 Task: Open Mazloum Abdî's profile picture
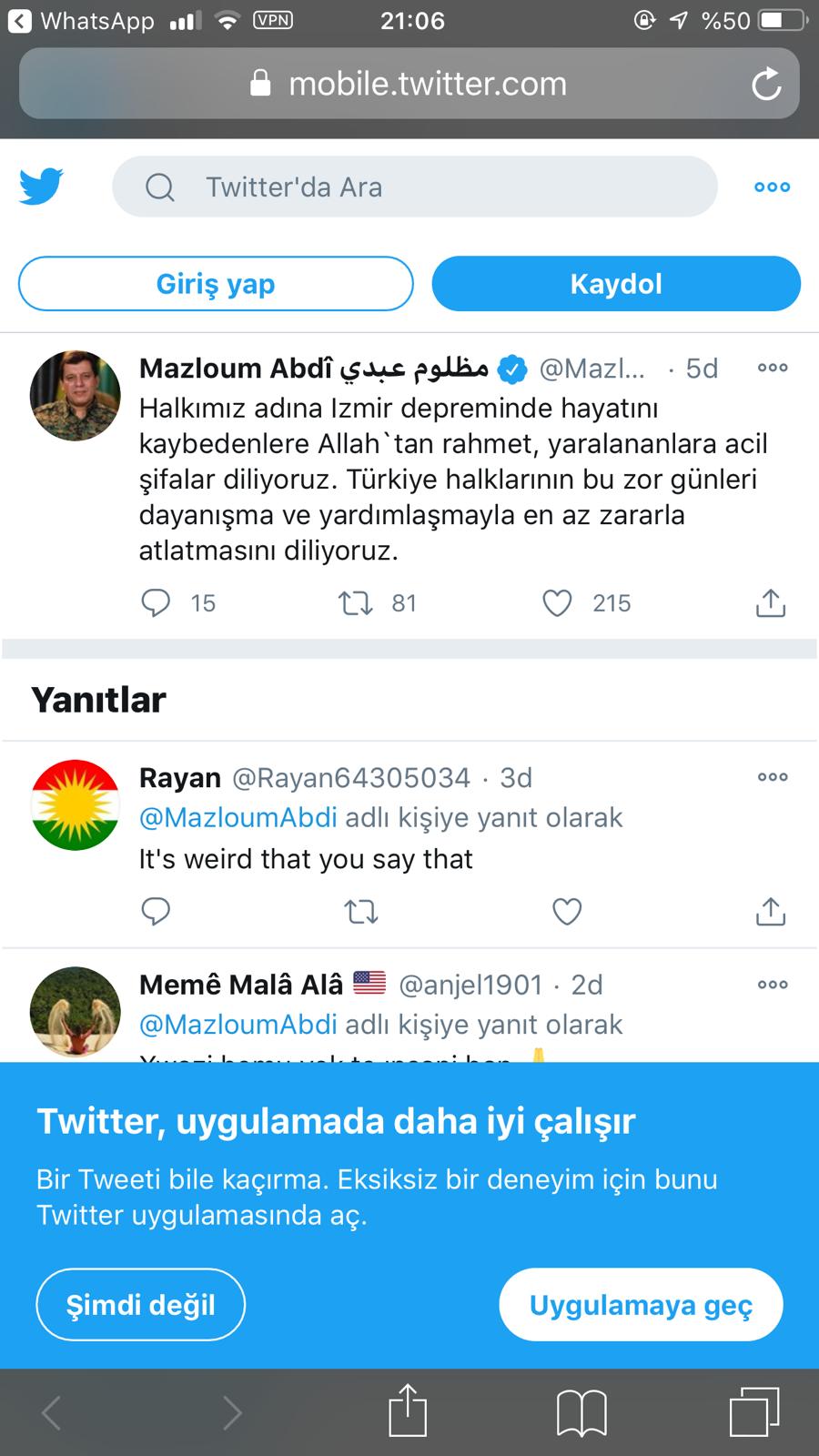[x=76, y=396]
